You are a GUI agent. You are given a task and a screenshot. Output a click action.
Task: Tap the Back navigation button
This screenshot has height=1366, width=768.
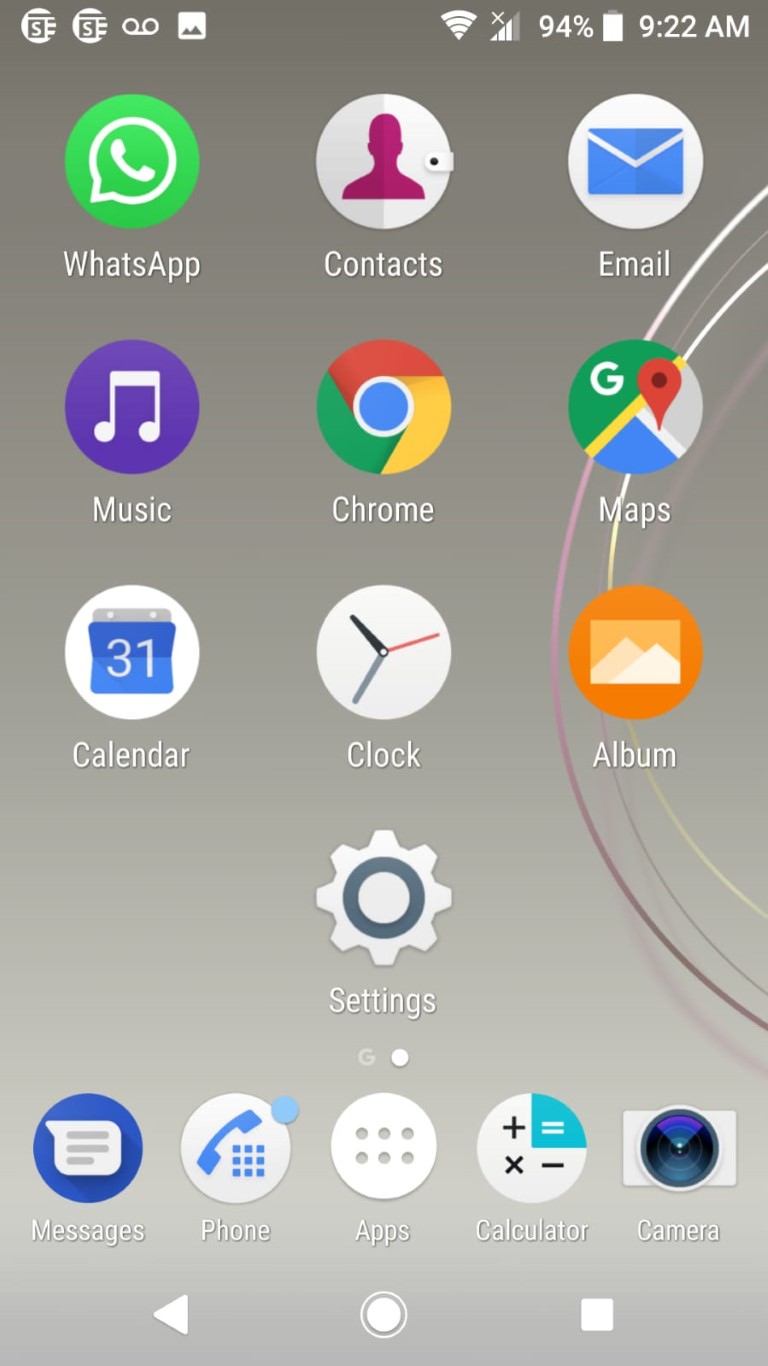tap(170, 1315)
